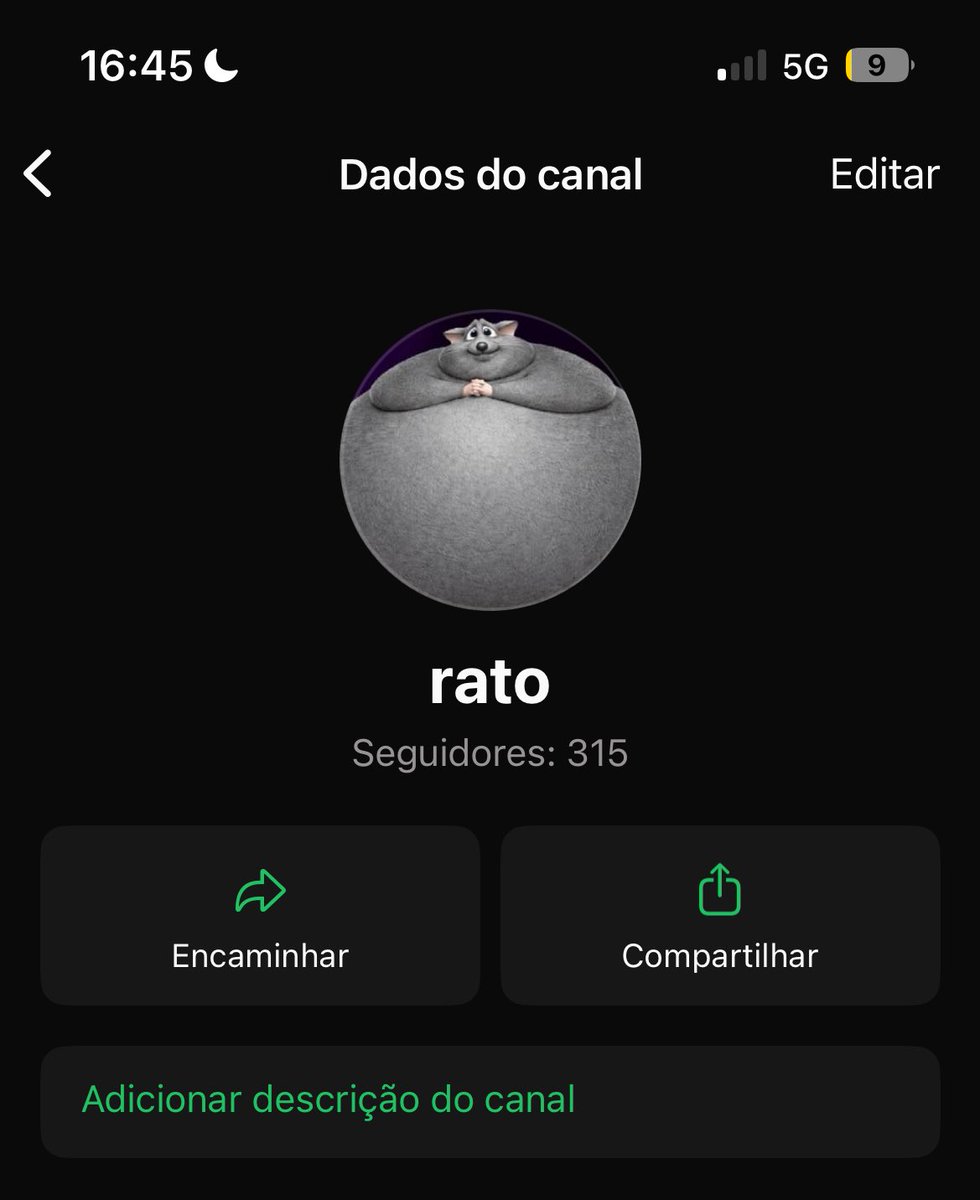Tap the Encaminhar button
The height and width of the screenshot is (1200, 980).
(260, 915)
